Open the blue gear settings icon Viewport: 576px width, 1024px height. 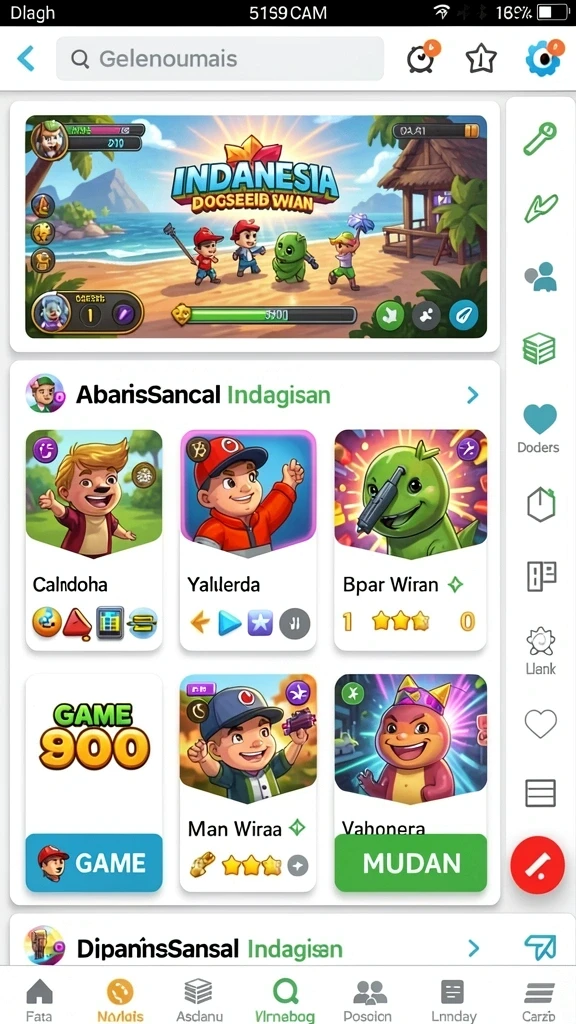543,58
